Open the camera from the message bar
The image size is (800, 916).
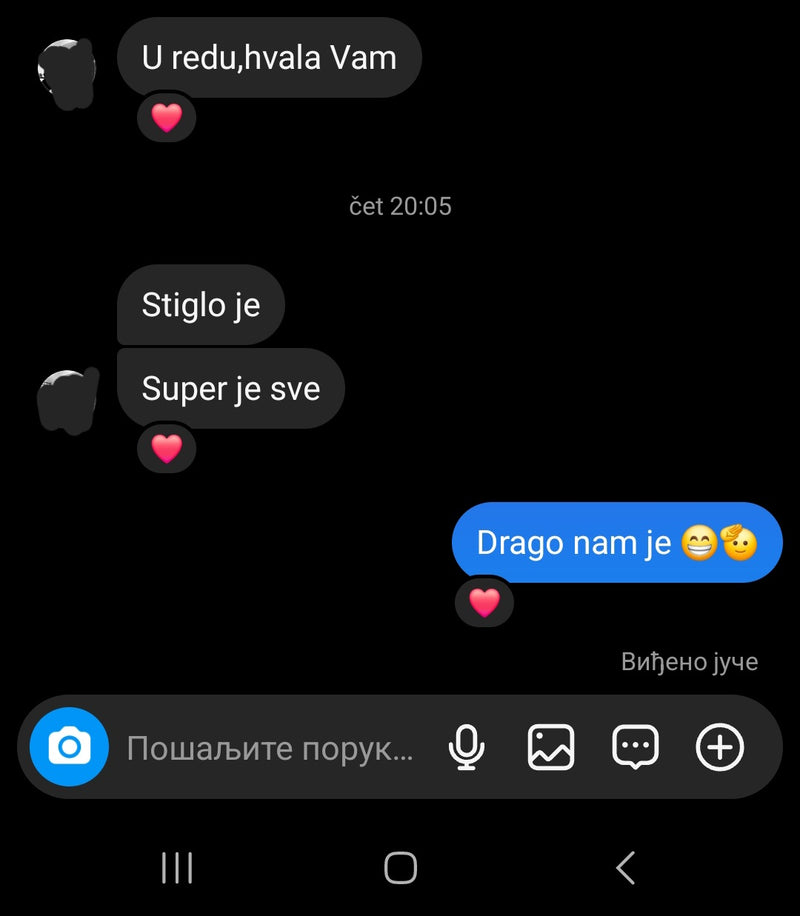click(x=69, y=746)
